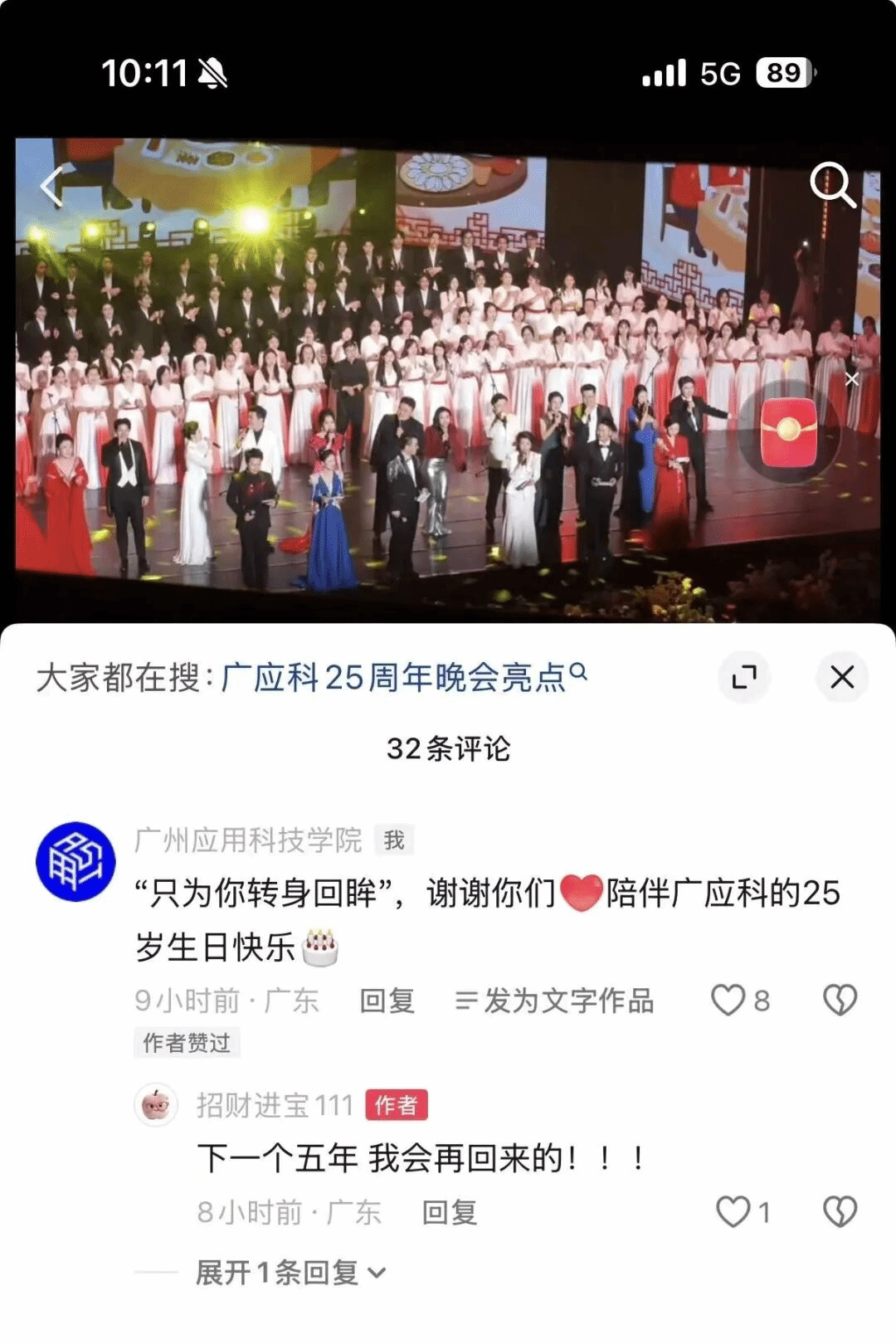896x1344 pixels.
Task: Reply to 广州应用科技学院's comment
Action: click(x=387, y=1001)
